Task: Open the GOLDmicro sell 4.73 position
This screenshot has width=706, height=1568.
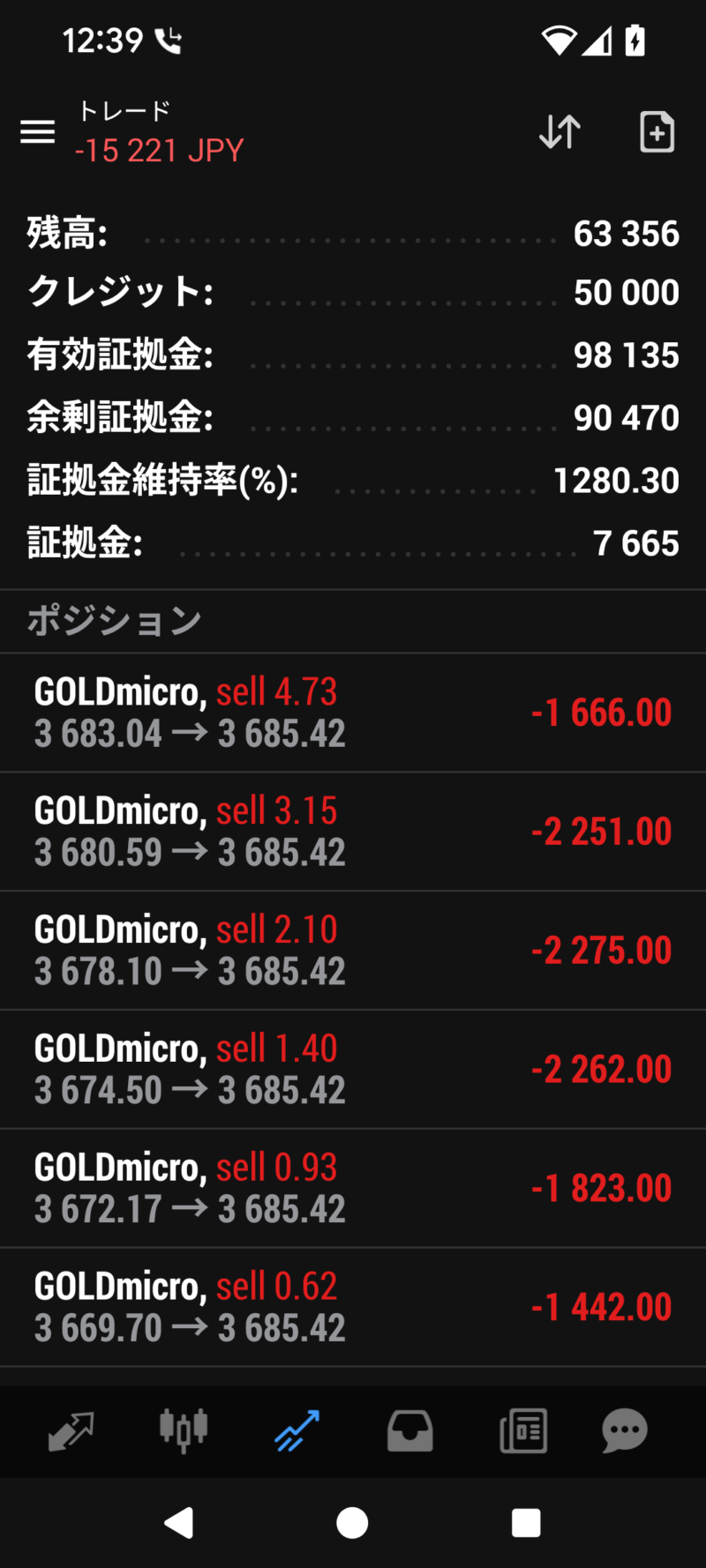Action: click(353, 713)
